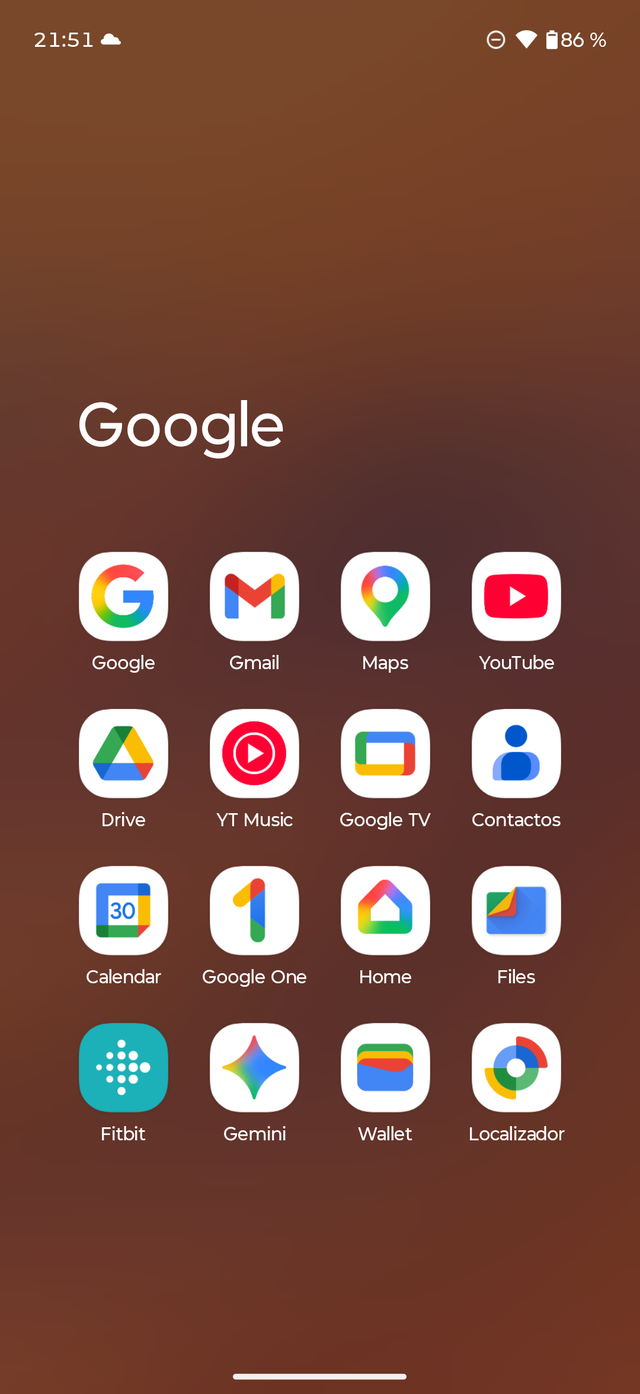Launch Gmail
Screen dimensions: 640x1394
click(254, 597)
